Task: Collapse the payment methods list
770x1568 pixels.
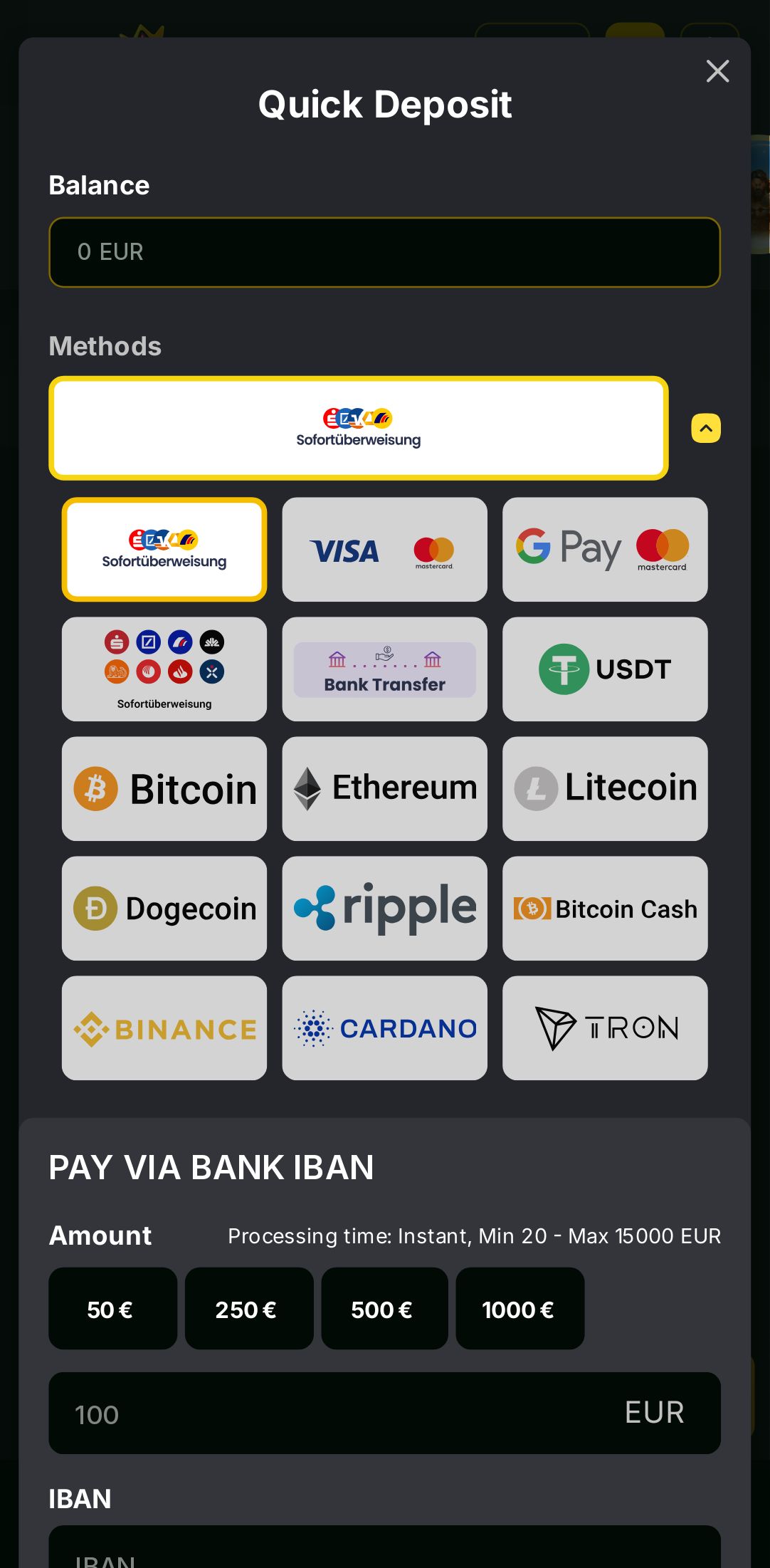Action: (x=705, y=428)
